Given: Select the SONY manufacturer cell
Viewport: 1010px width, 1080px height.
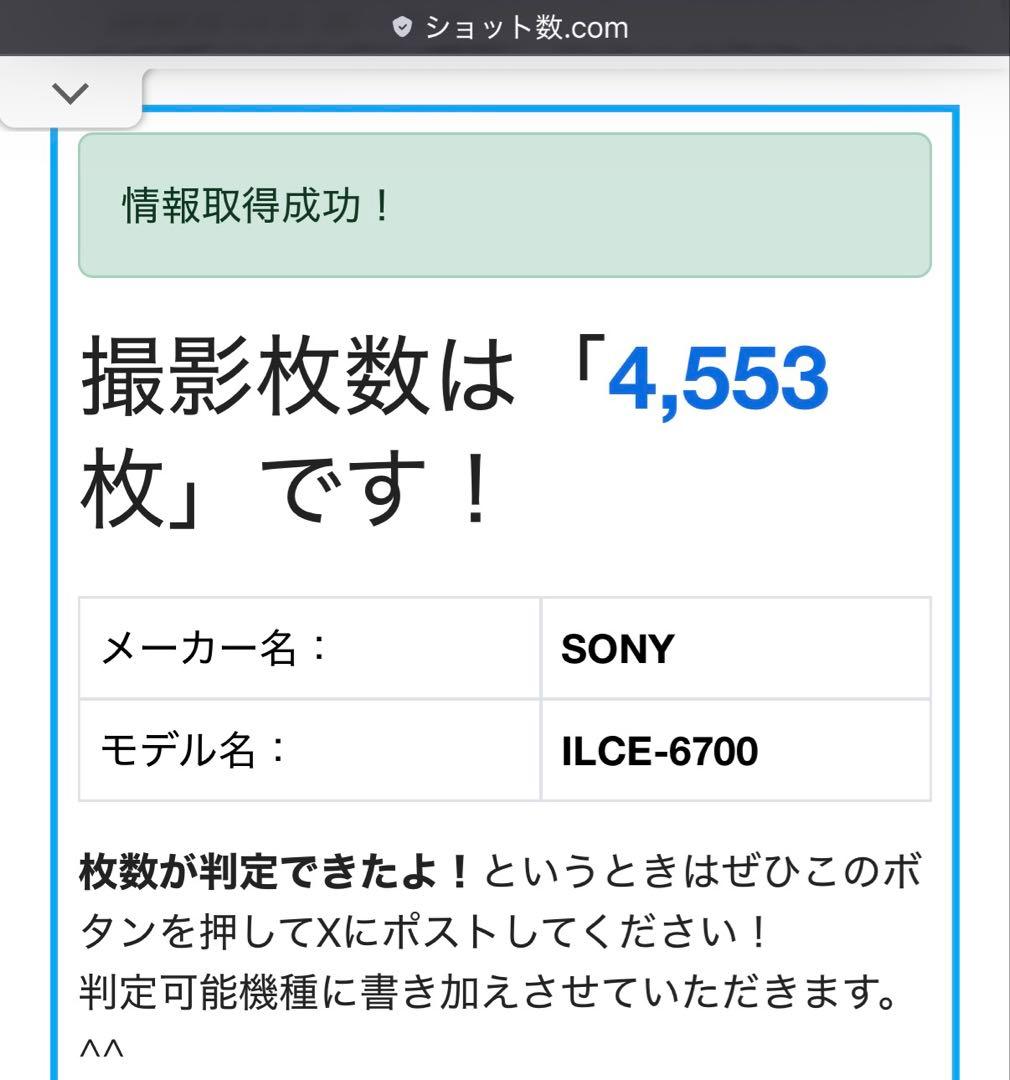Looking at the screenshot, I should [616, 649].
